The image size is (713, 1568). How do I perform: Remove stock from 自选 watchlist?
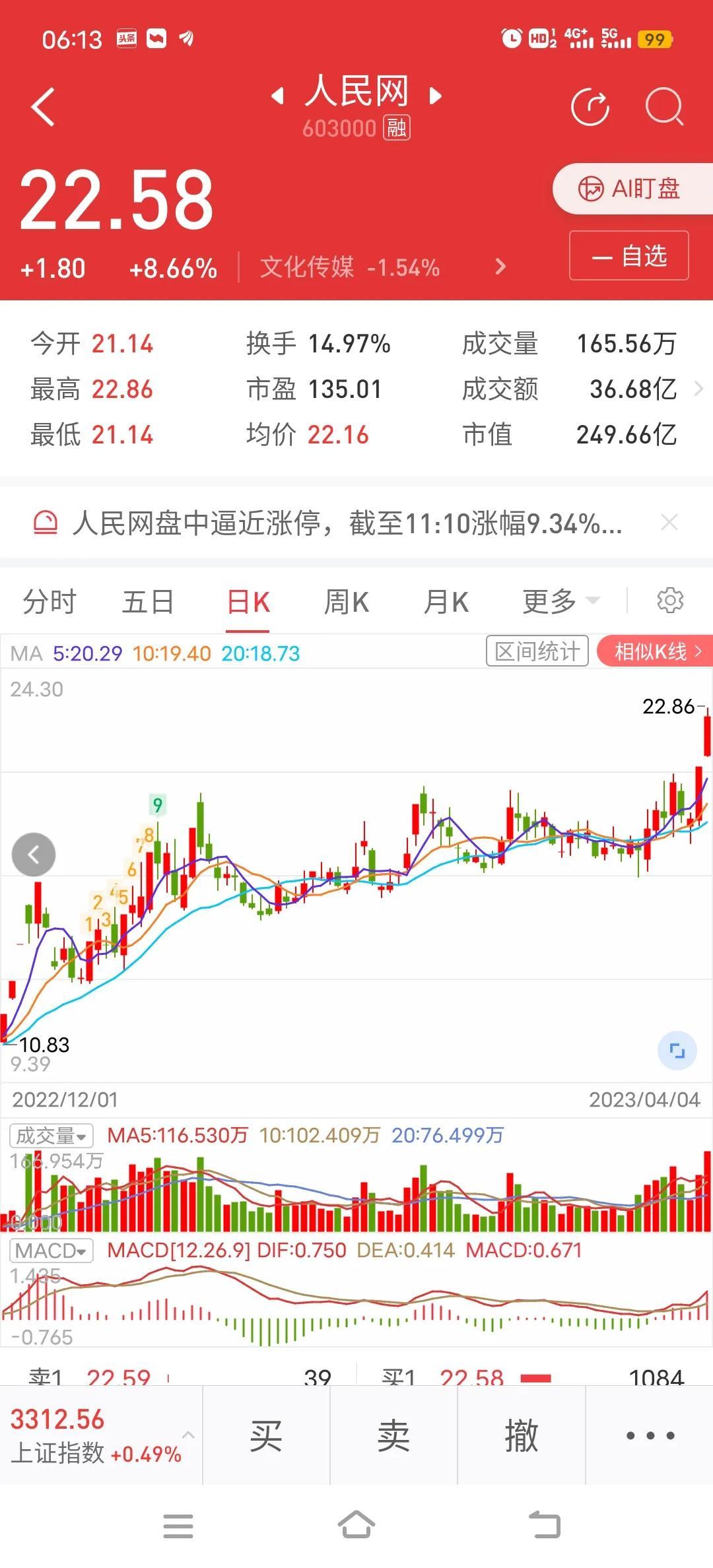(x=629, y=255)
